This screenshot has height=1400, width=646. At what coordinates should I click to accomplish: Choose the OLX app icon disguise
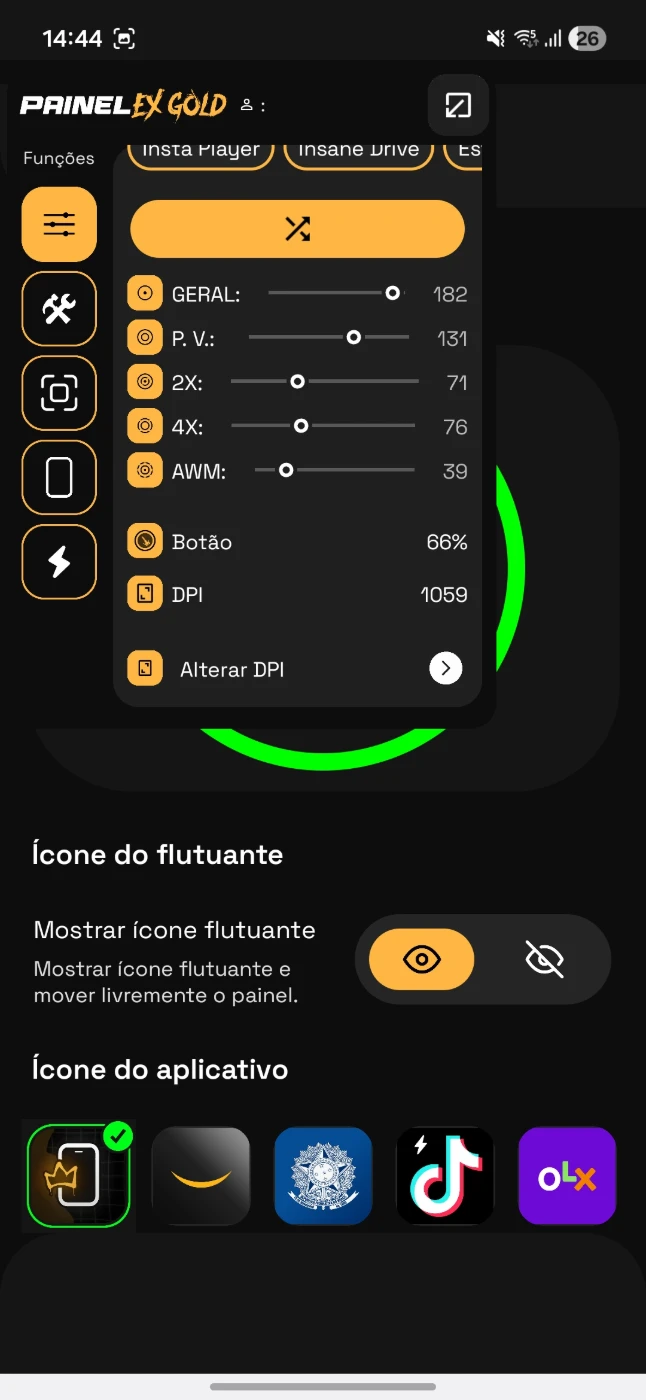coord(567,1176)
